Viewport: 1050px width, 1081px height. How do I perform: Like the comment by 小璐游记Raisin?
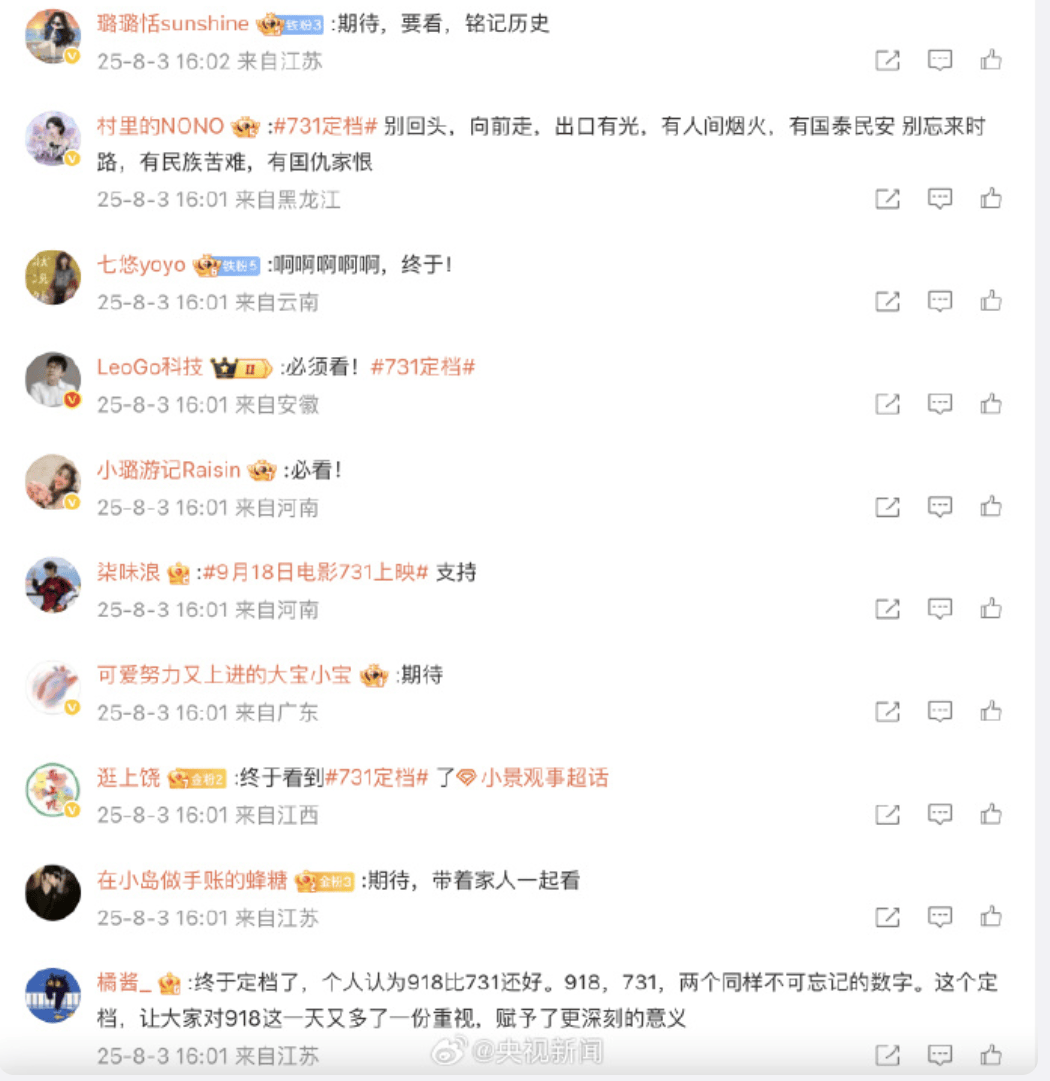tap(991, 507)
